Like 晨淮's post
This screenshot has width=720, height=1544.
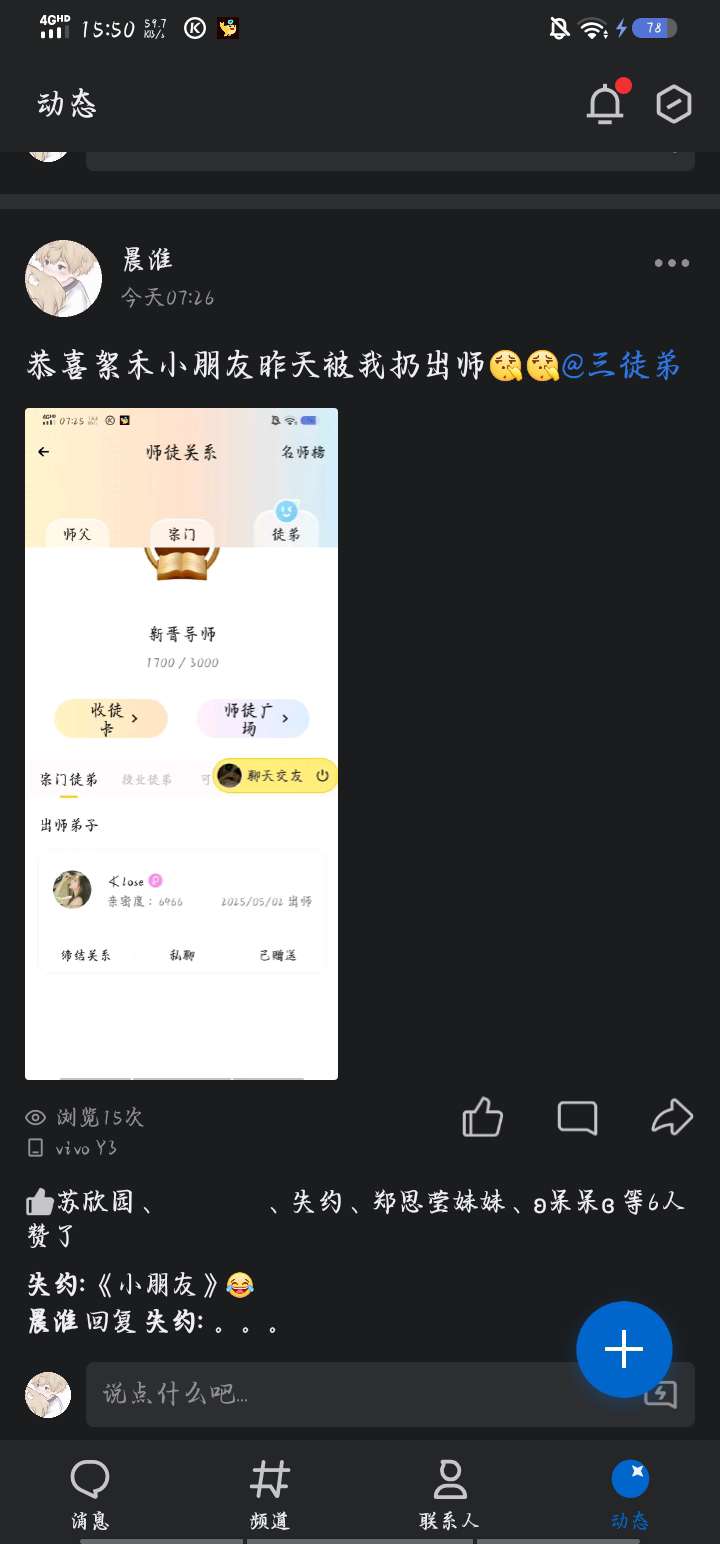point(482,1117)
